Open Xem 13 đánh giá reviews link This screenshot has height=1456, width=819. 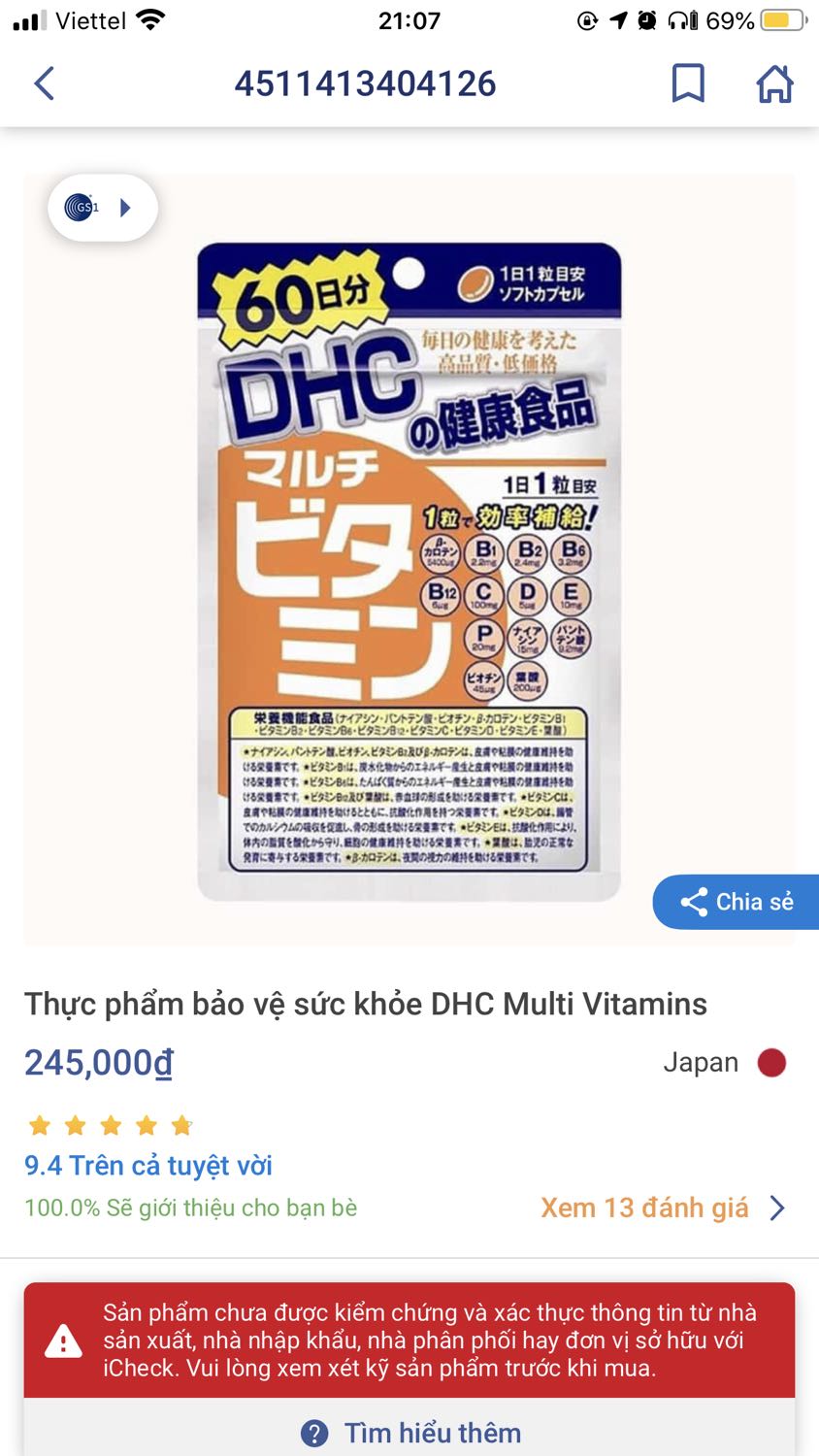(644, 1208)
